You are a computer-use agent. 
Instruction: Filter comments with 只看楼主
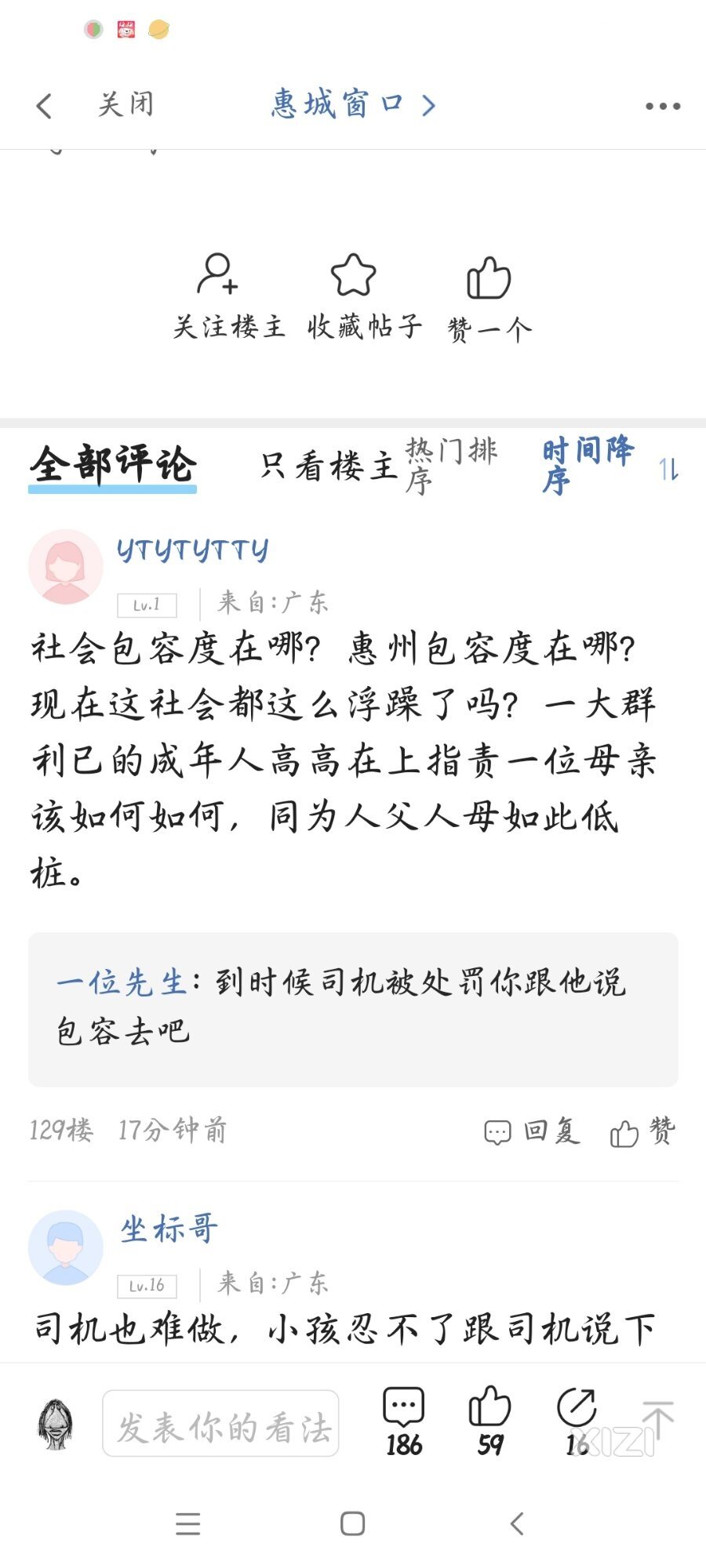pyautogui.click(x=329, y=466)
